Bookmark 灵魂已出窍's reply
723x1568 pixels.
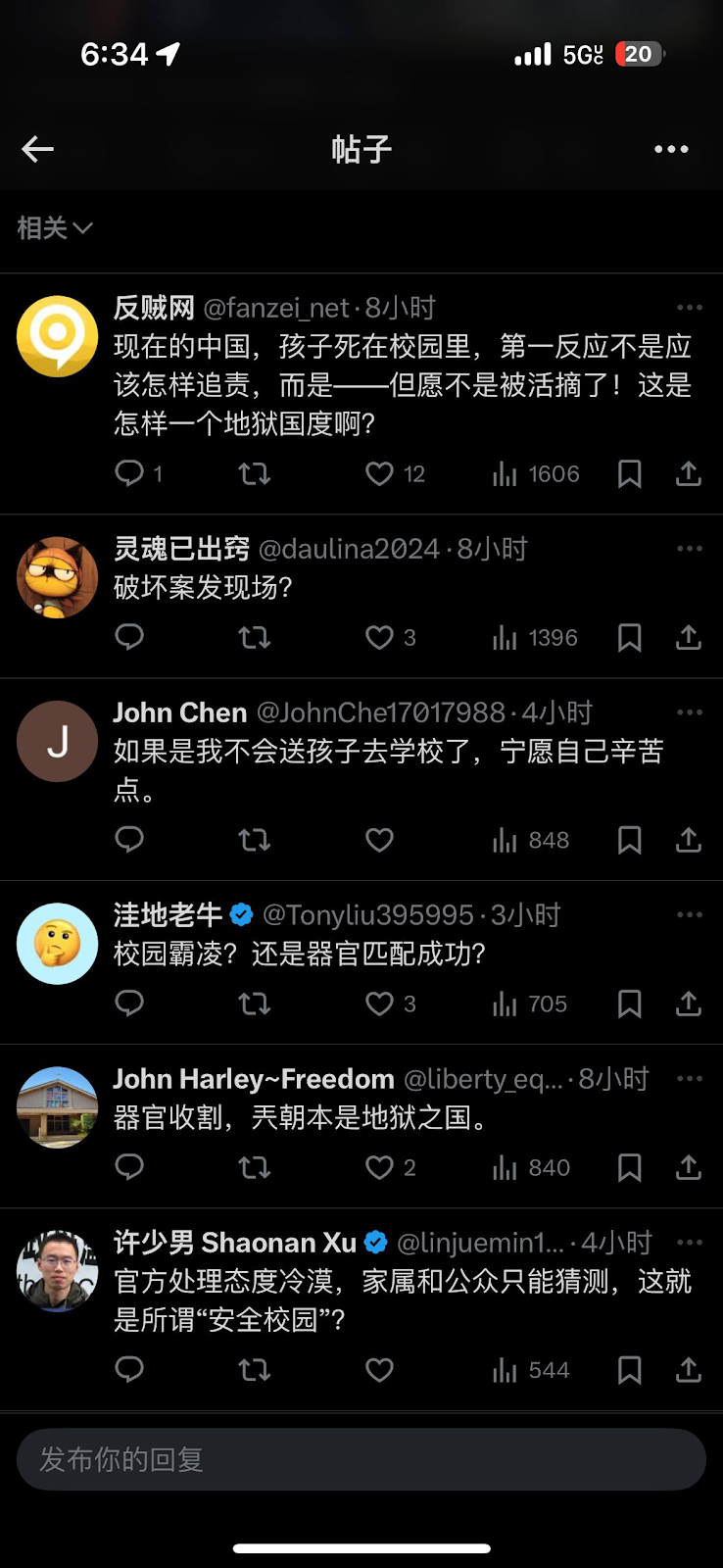tap(630, 638)
